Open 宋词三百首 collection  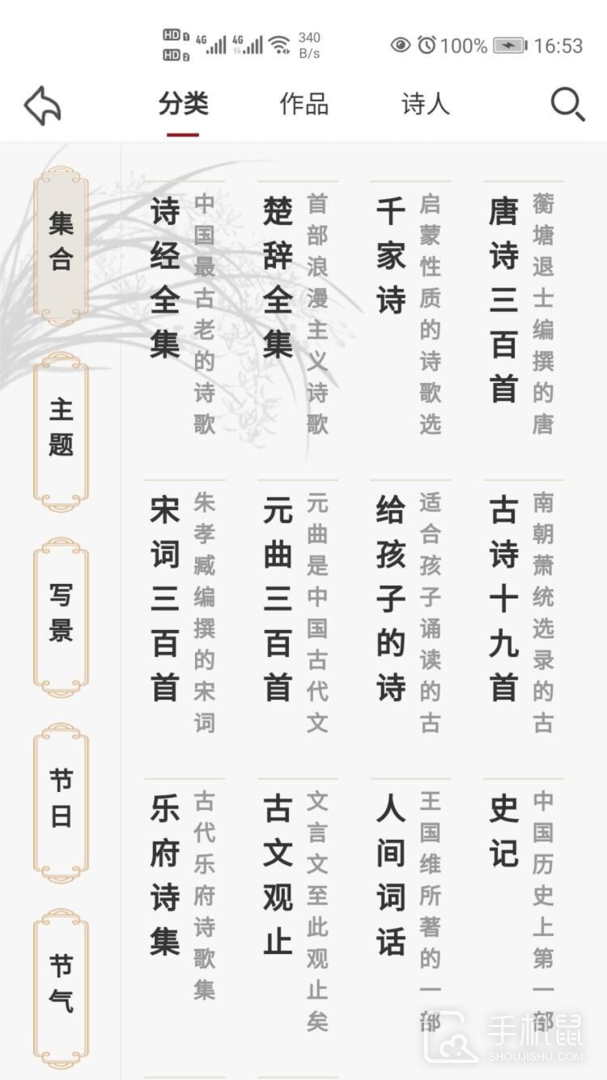[165, 598]
